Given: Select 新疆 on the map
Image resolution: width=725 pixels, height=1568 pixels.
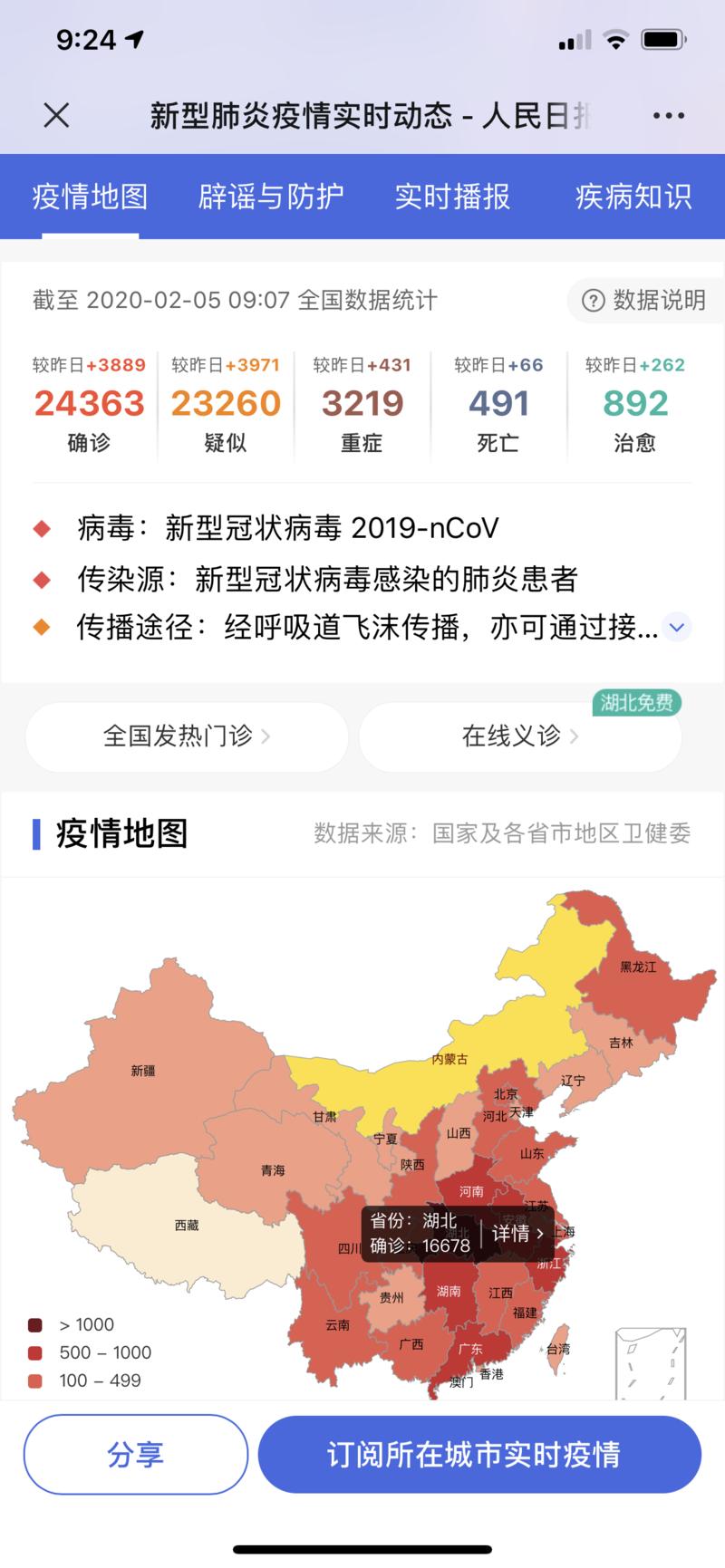Looking at the screenshot, I should [143, 1070].
